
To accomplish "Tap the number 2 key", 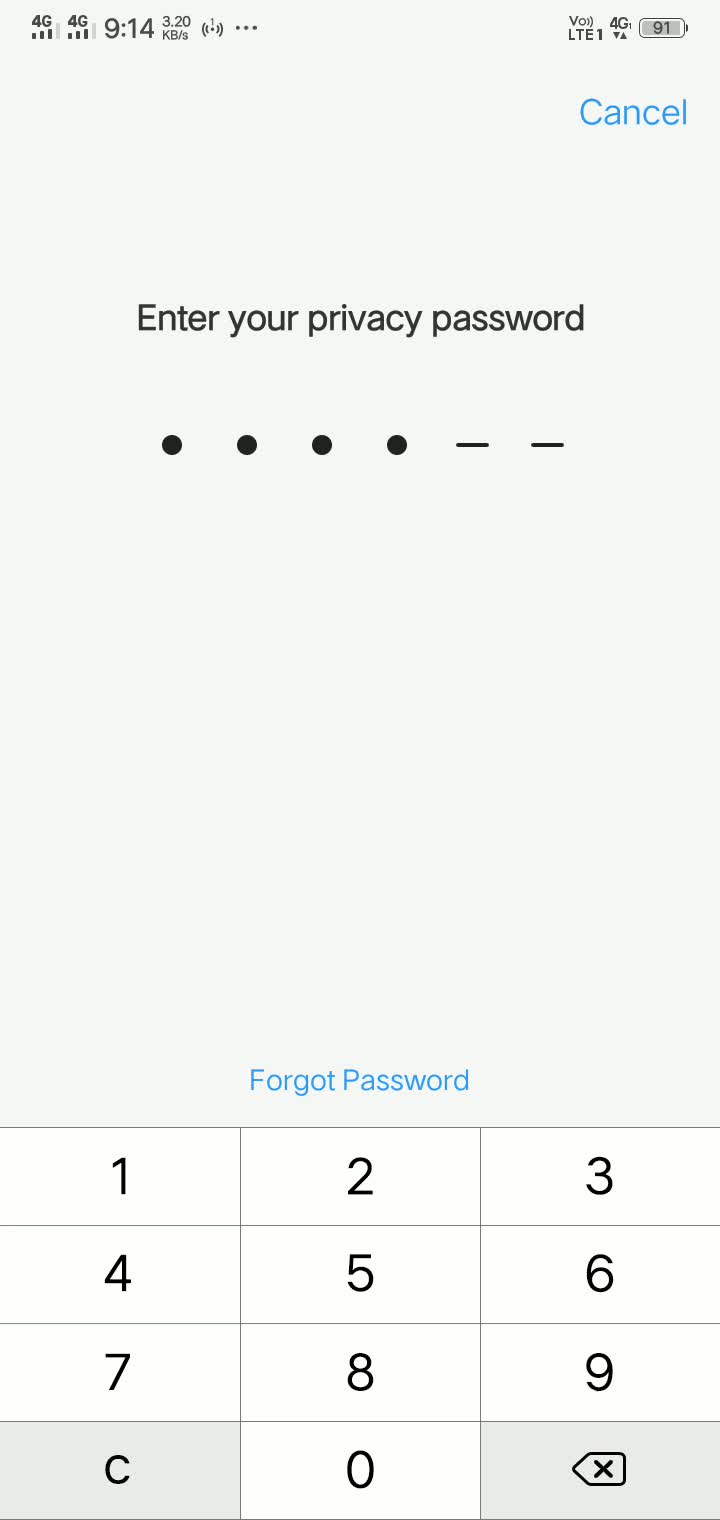I will point(360,1176).
